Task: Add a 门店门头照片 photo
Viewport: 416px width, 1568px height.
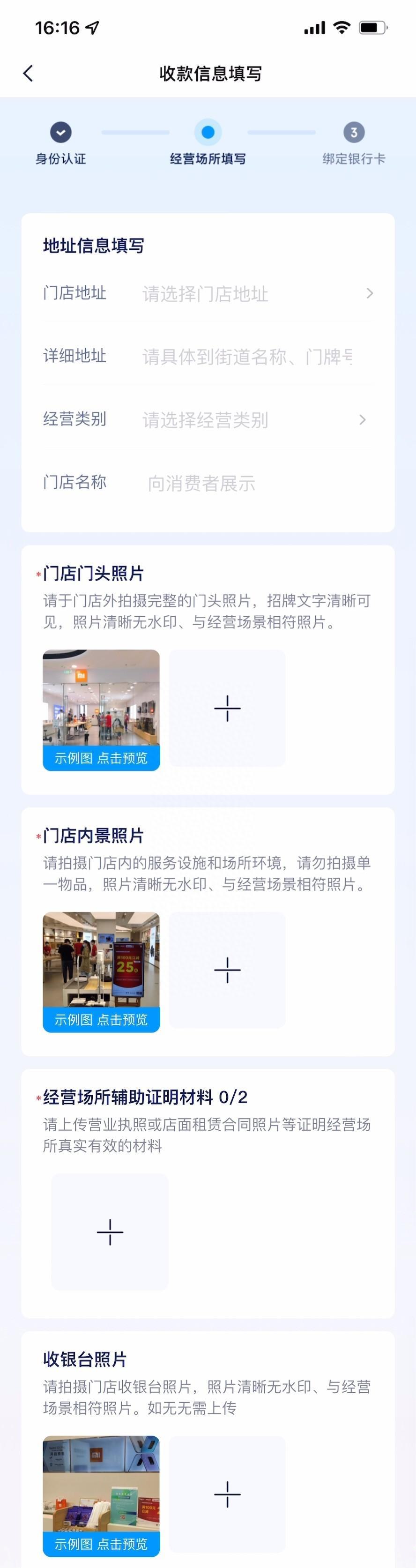Action: click(227, 708)
